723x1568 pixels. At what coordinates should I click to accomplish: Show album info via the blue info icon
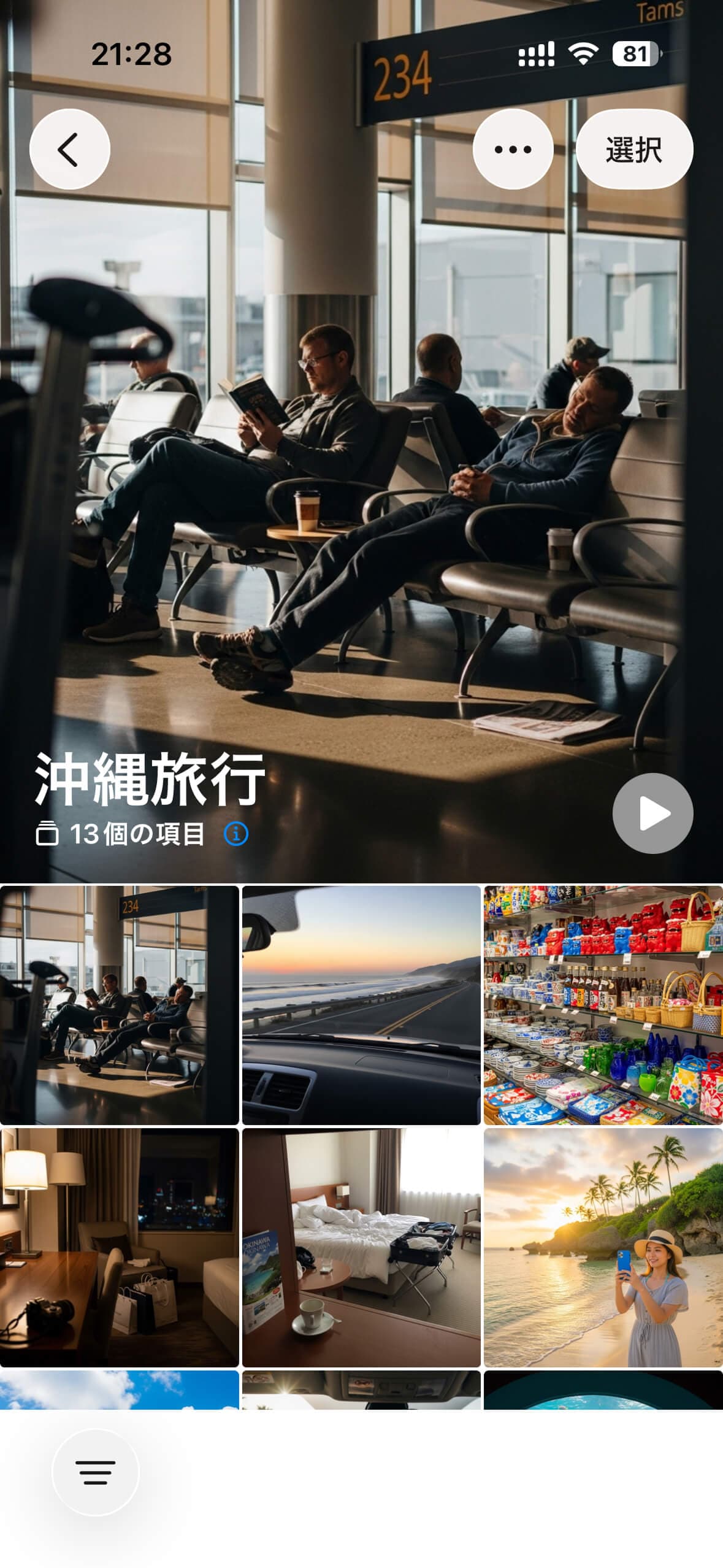pos(236,834)
